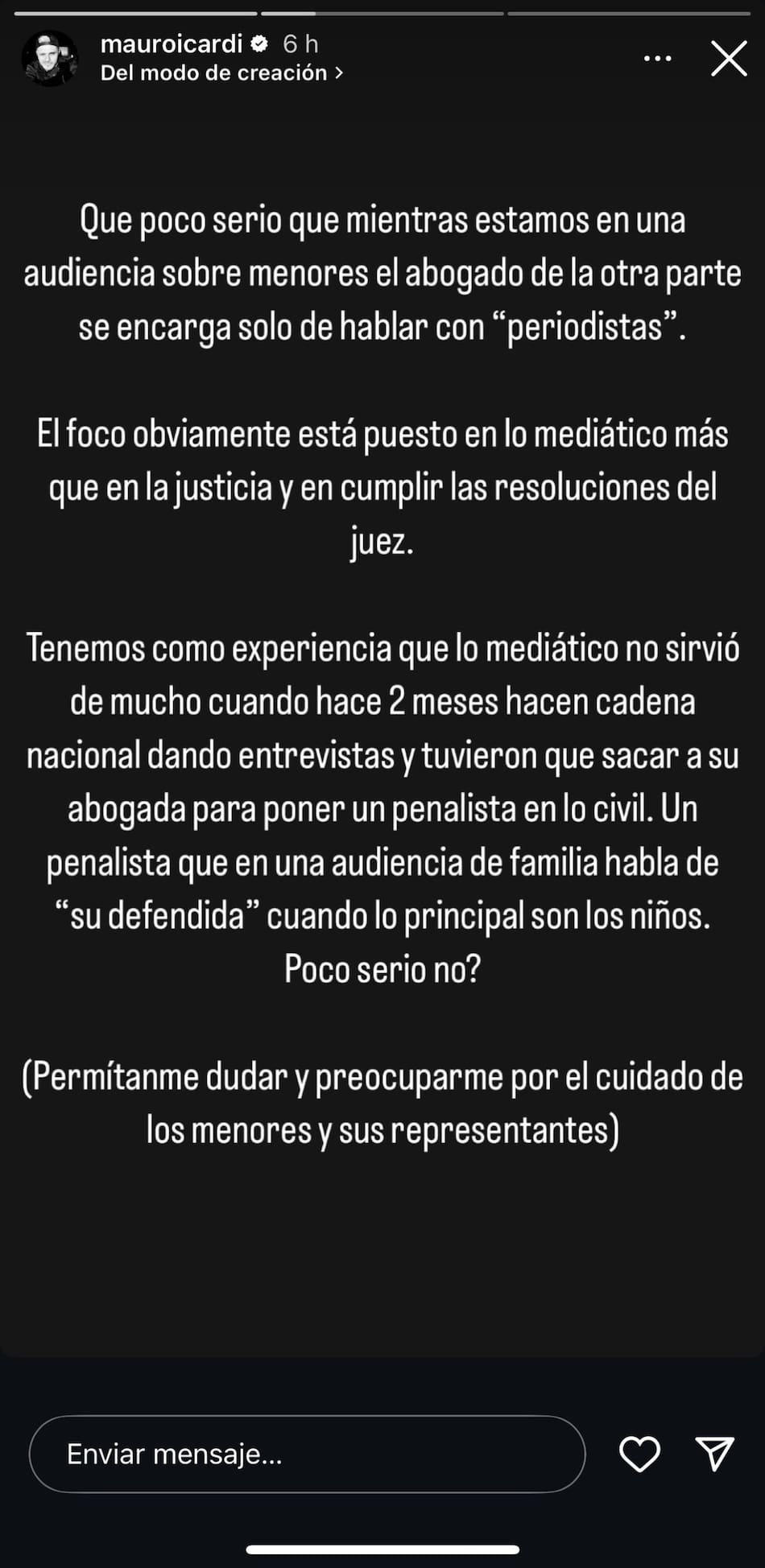Focus the 'Enviar mensaje...' reply field
The width and height of the screenshot is (765, 1568).
tap(307, 1454)
